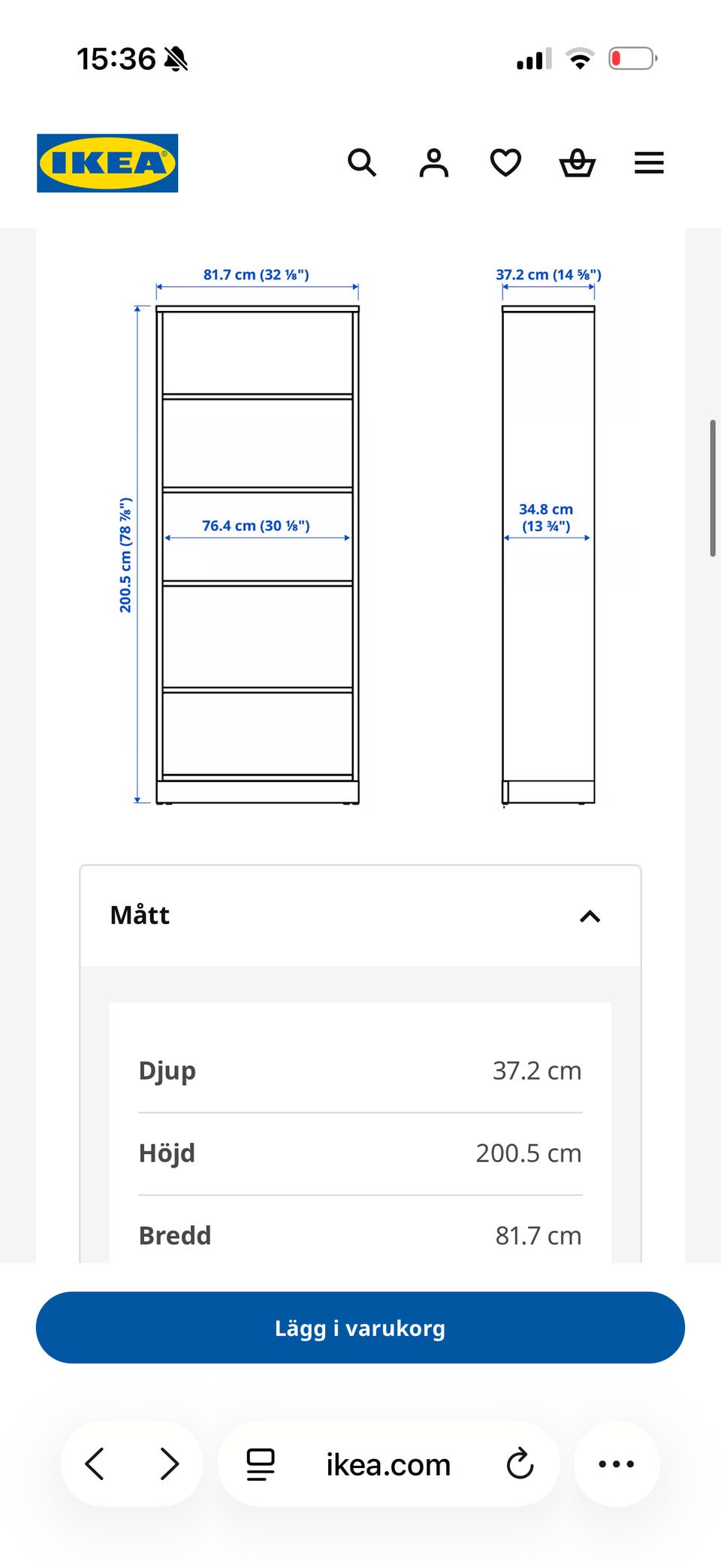The width and height of the screenshot is (721, 1568).
Task: Go forward in browser history
Action: (x=170, y=1464)
